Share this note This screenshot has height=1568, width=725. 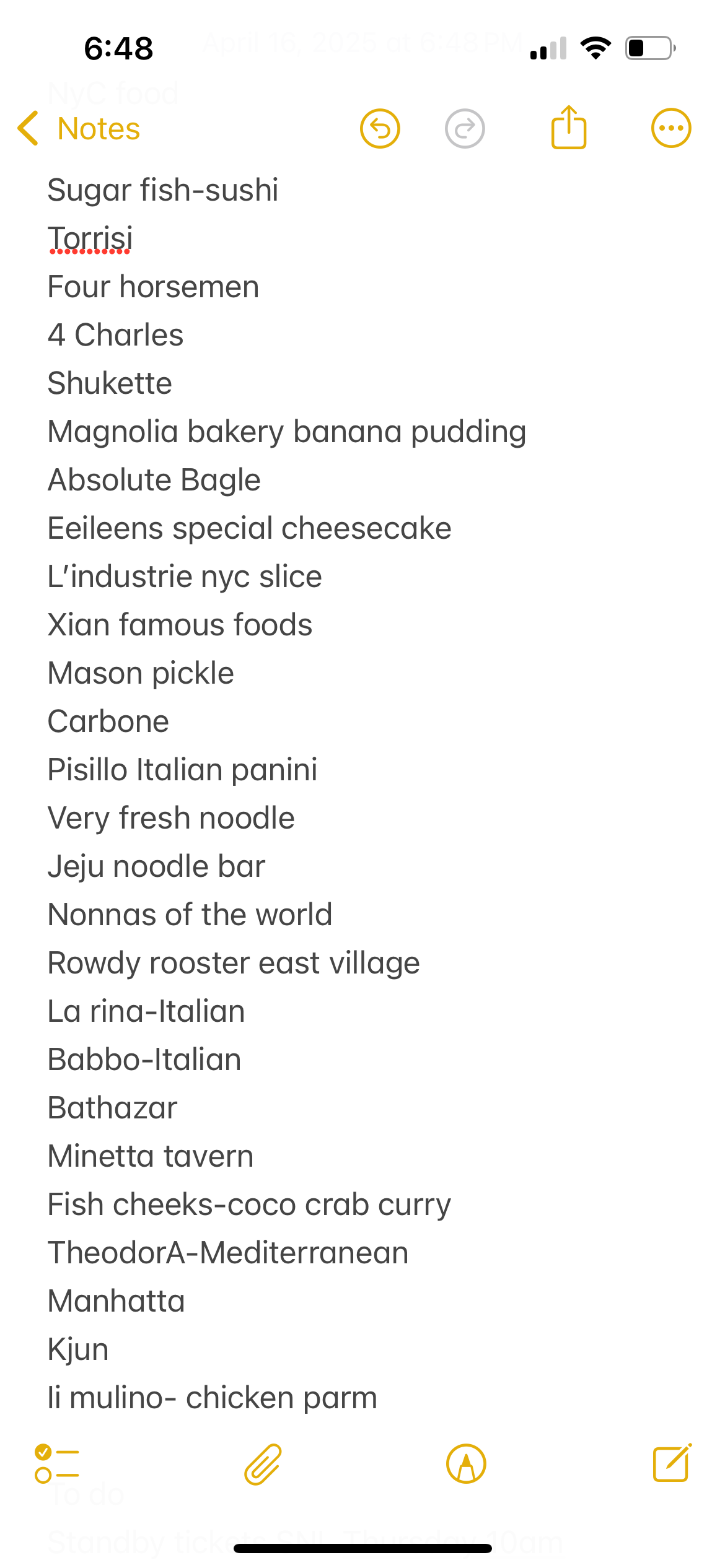[569, 128]
